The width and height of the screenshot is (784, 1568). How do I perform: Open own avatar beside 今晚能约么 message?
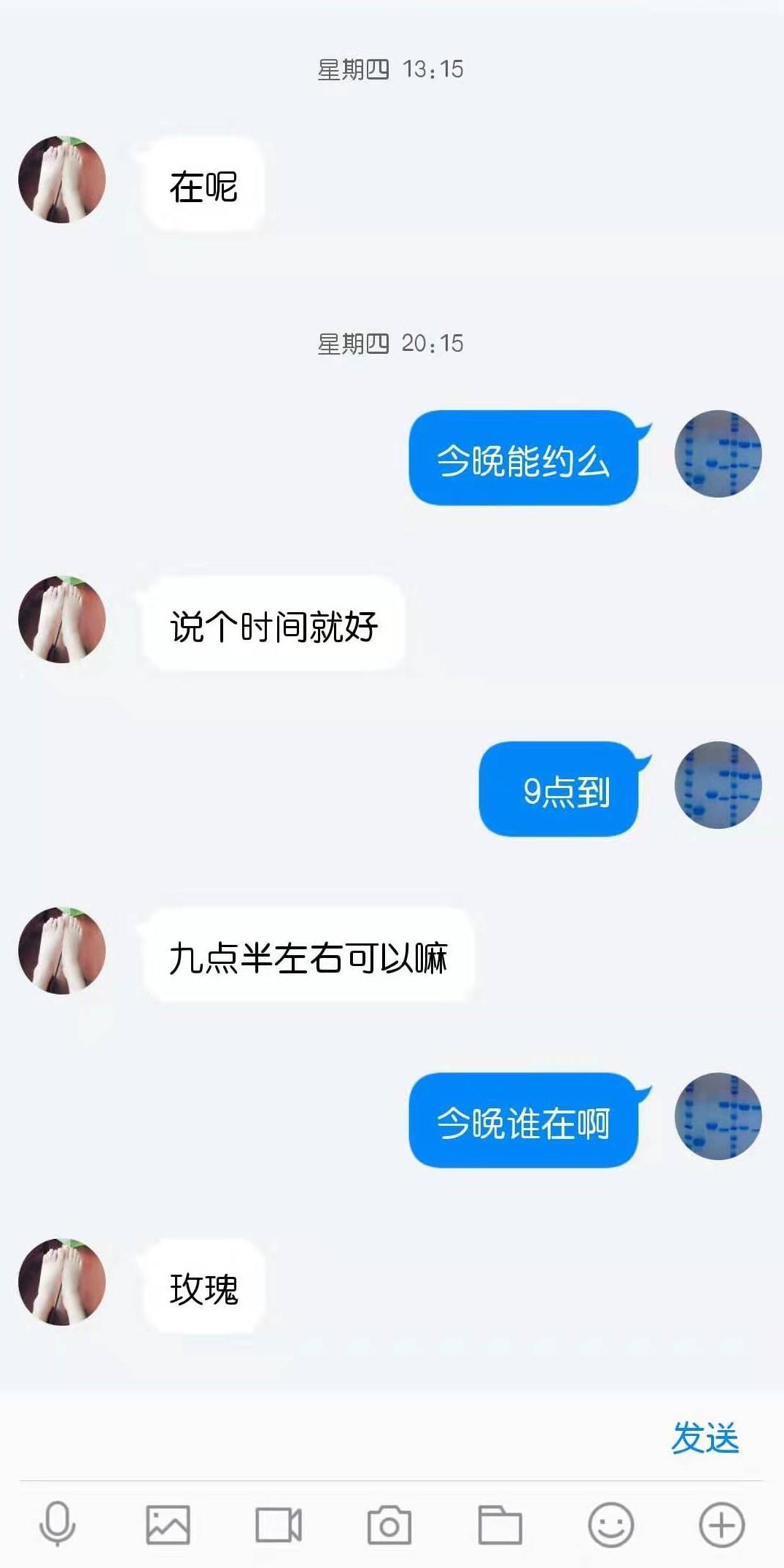pos(718,454)
